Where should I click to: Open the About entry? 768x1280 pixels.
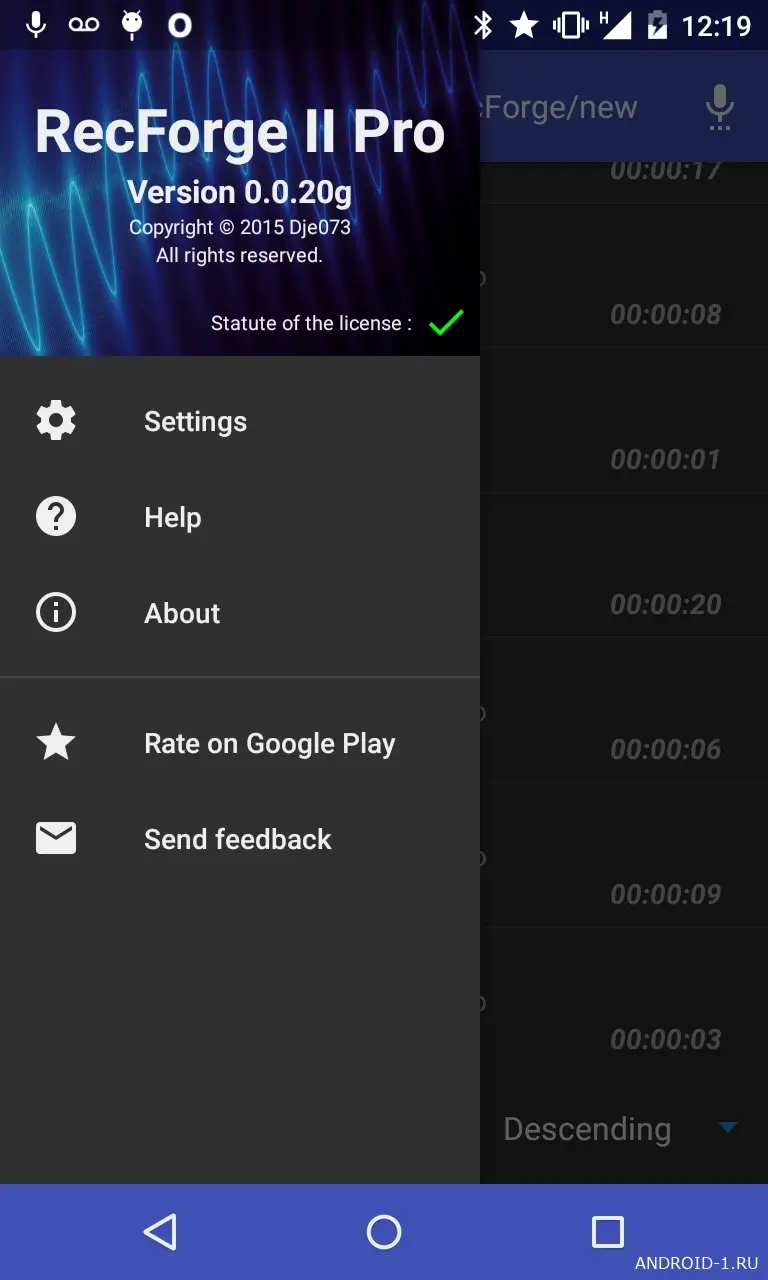[x=182, y=614]
